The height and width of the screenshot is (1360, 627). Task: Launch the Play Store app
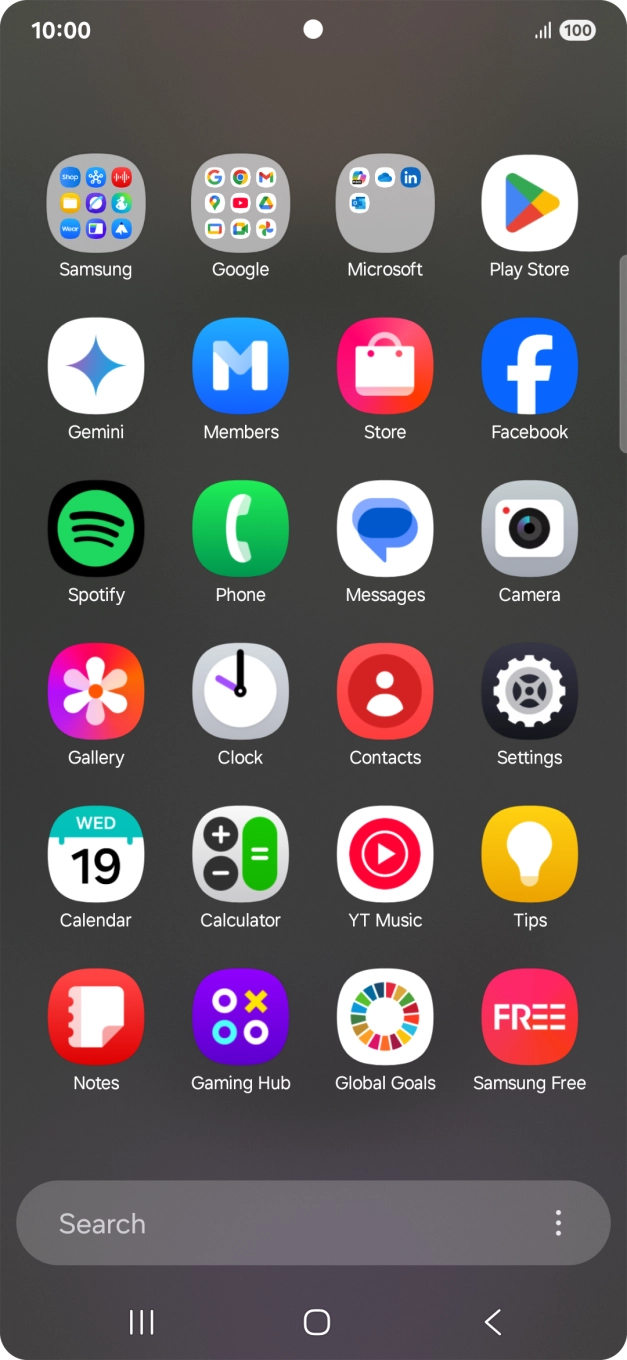click(529, 203)
